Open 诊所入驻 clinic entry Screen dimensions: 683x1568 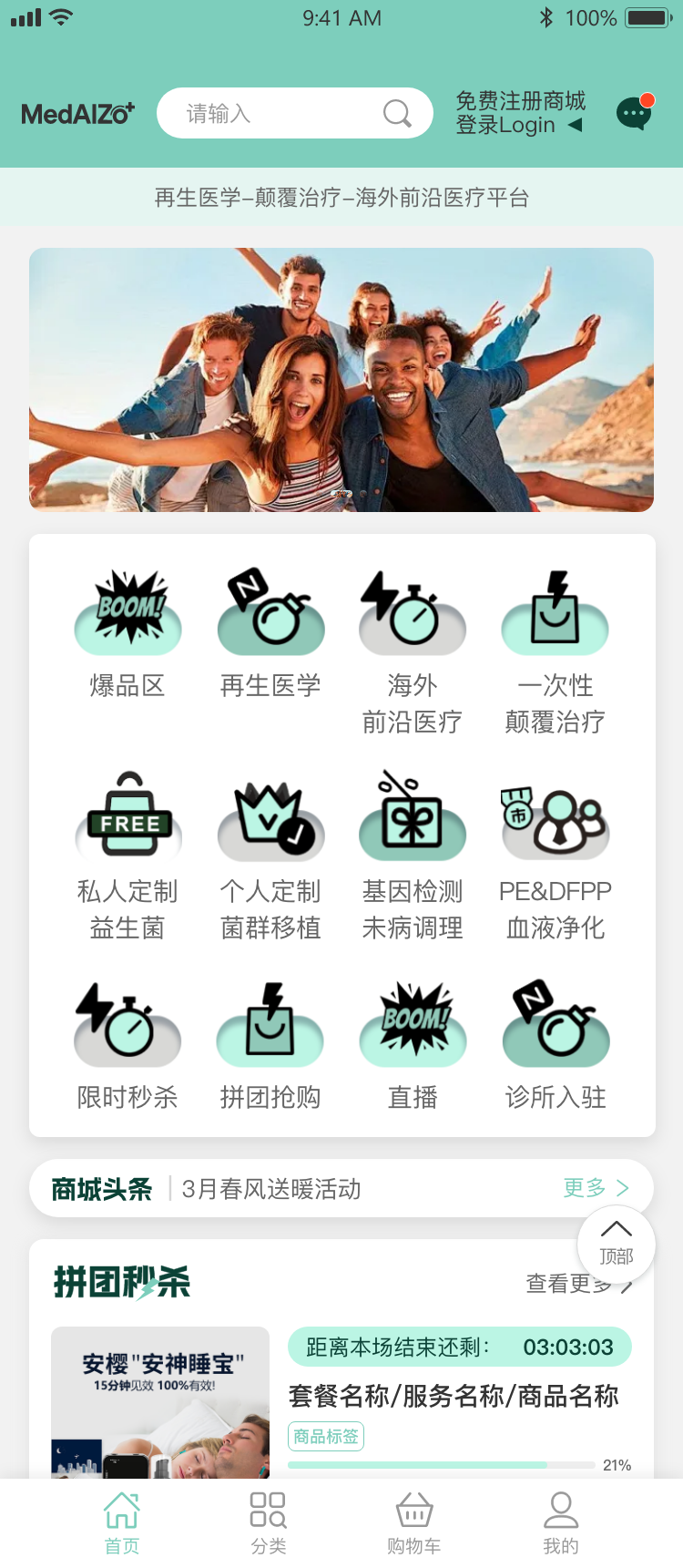[x=556, y=1047]
